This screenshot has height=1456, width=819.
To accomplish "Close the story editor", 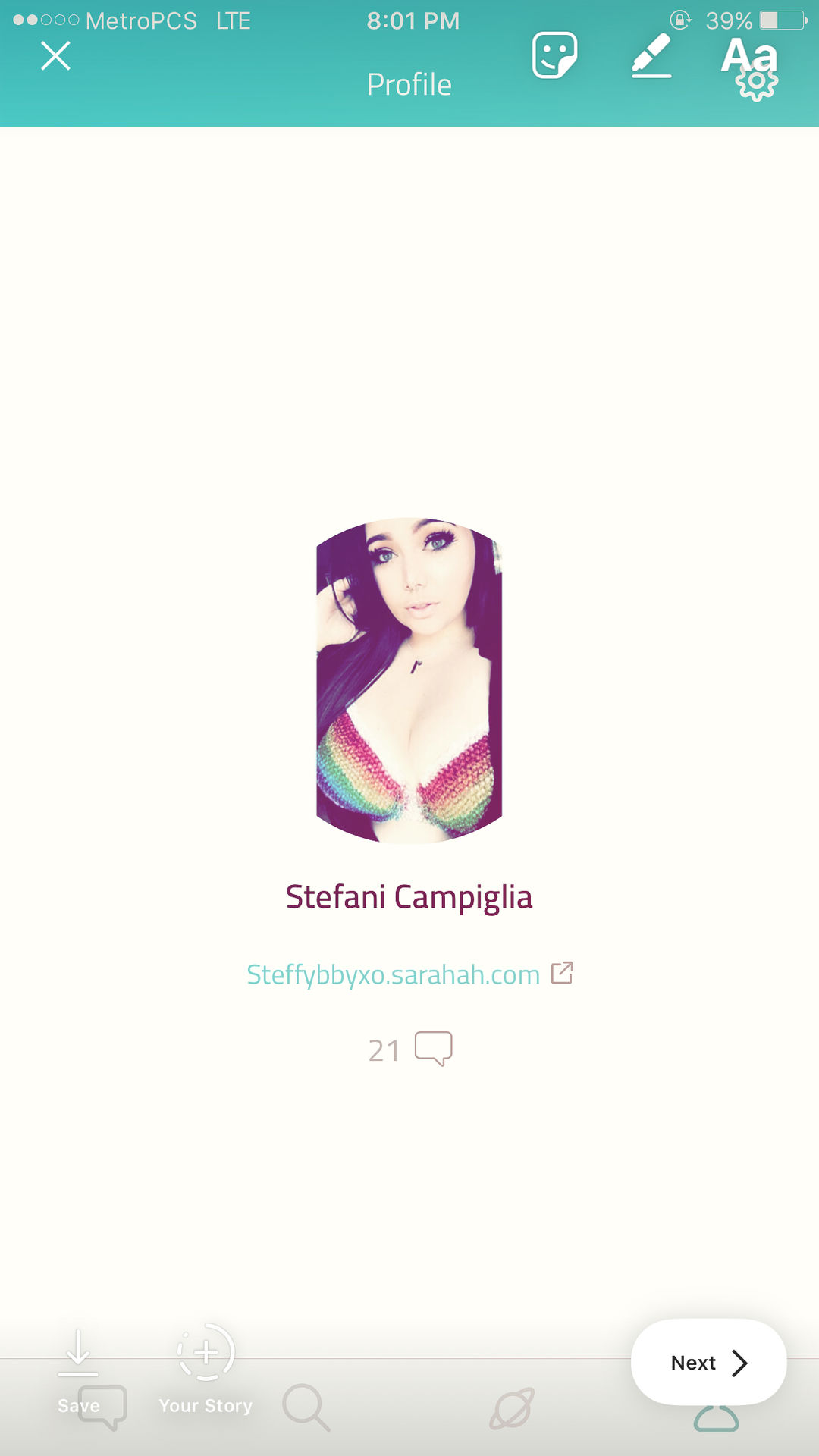I will point(55,56).
